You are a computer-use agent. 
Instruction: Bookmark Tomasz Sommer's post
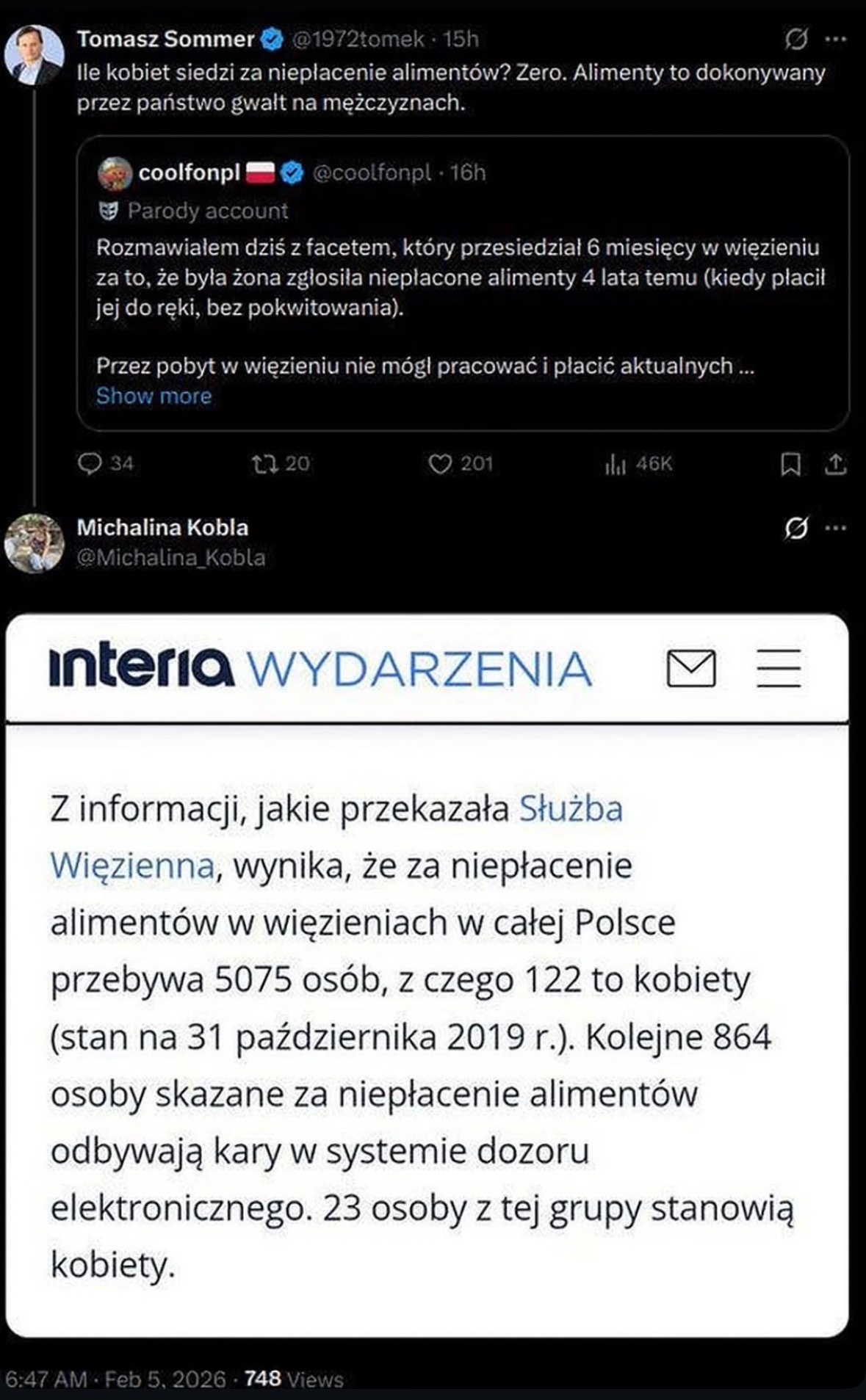click(x=790, y=464)
